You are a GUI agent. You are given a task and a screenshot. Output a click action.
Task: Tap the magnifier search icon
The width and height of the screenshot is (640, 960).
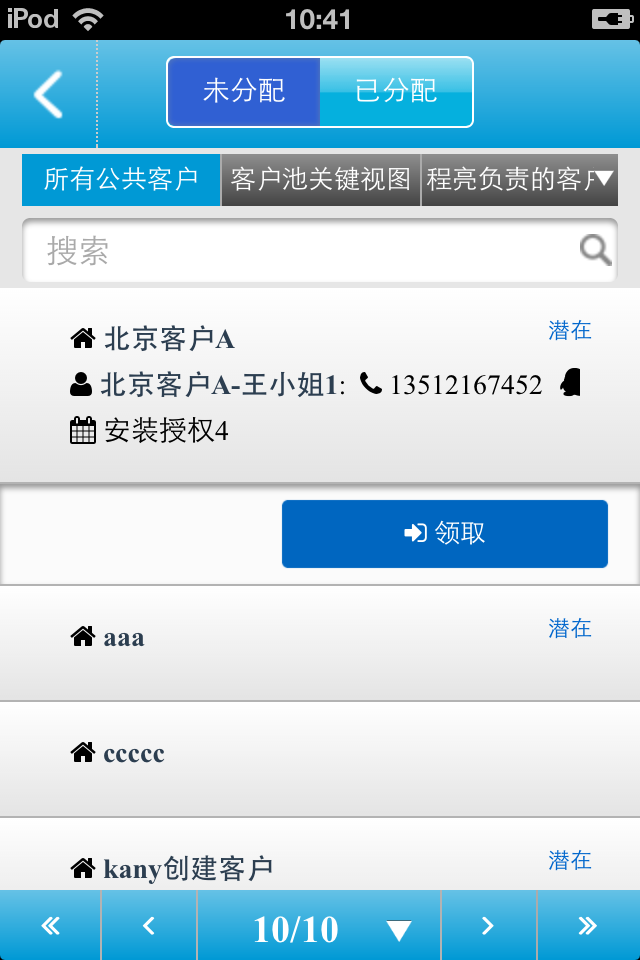(596, 250)
